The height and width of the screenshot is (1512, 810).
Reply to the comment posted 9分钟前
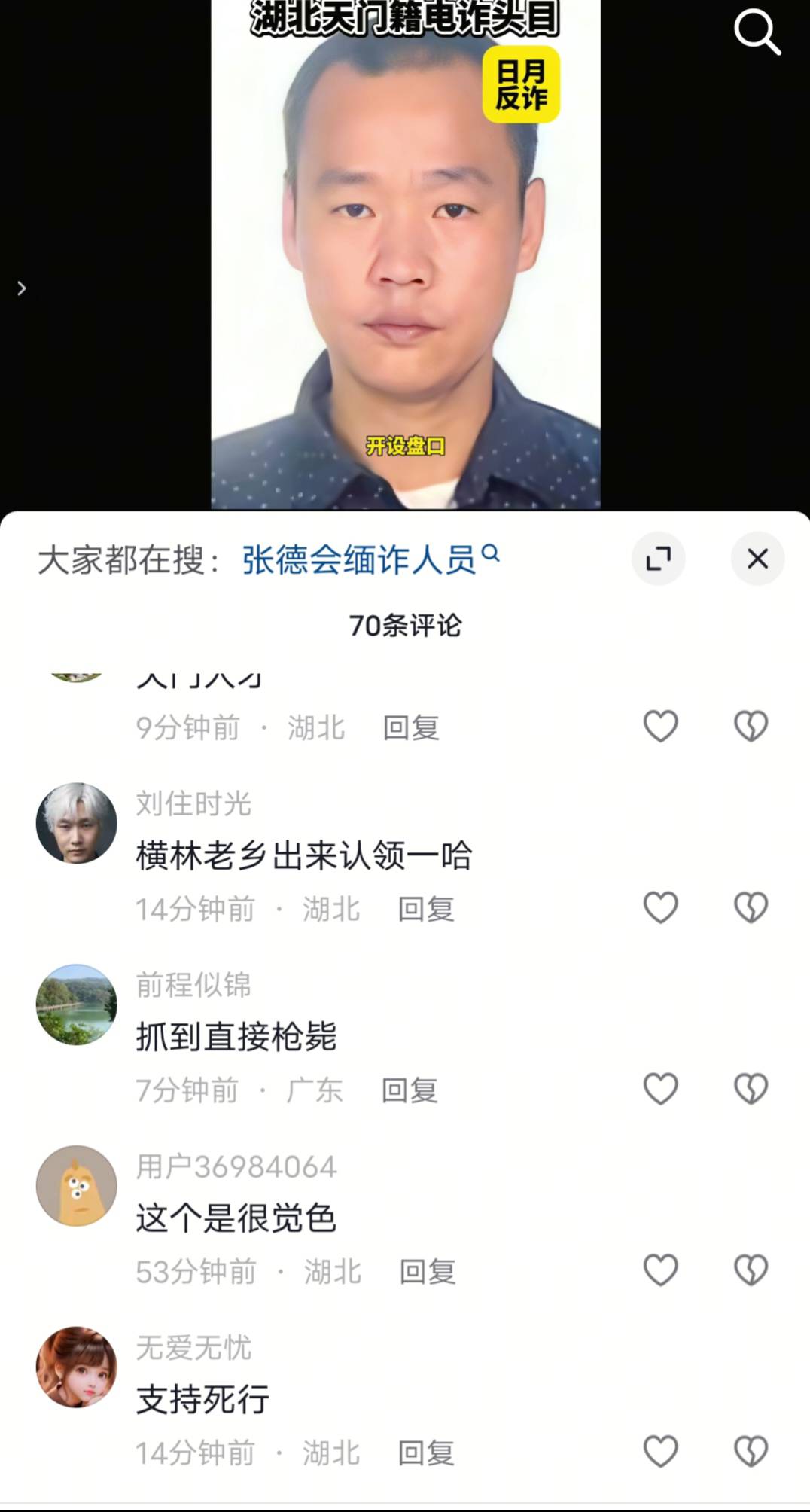pyautogui.click(x=411, y=728)
